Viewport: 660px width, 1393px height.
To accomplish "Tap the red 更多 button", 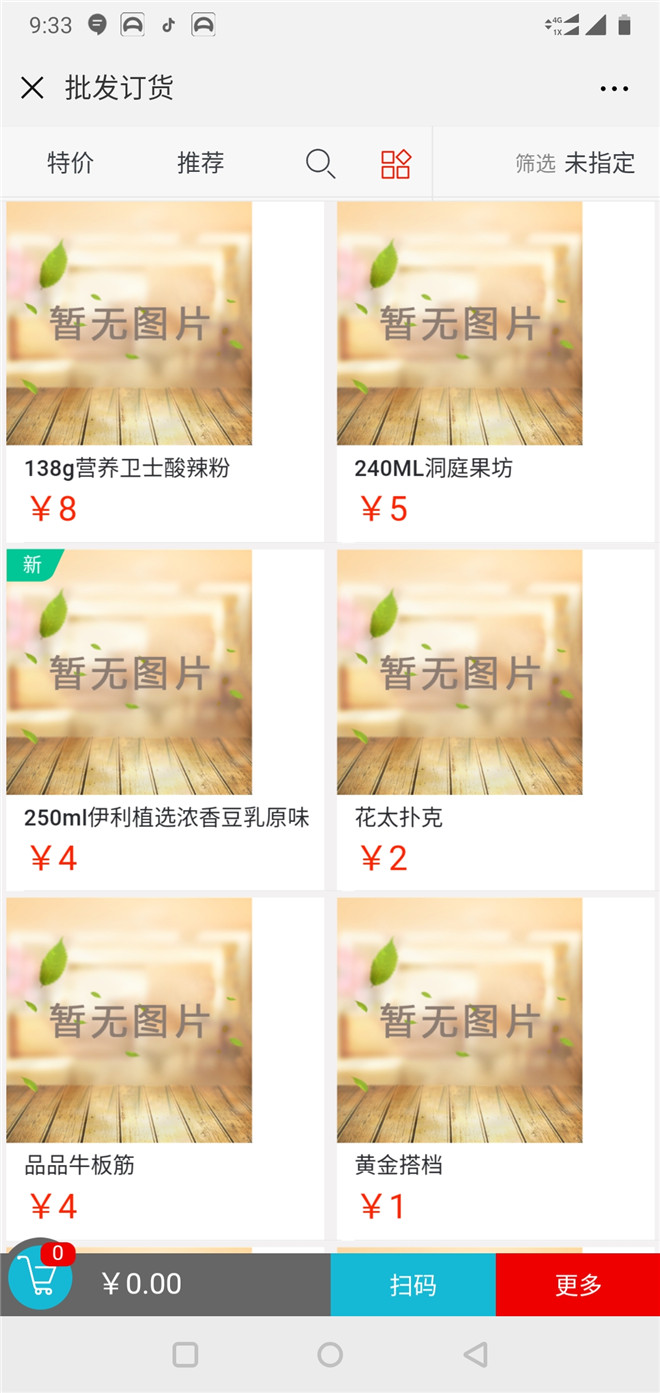I will coord(578,1285).
